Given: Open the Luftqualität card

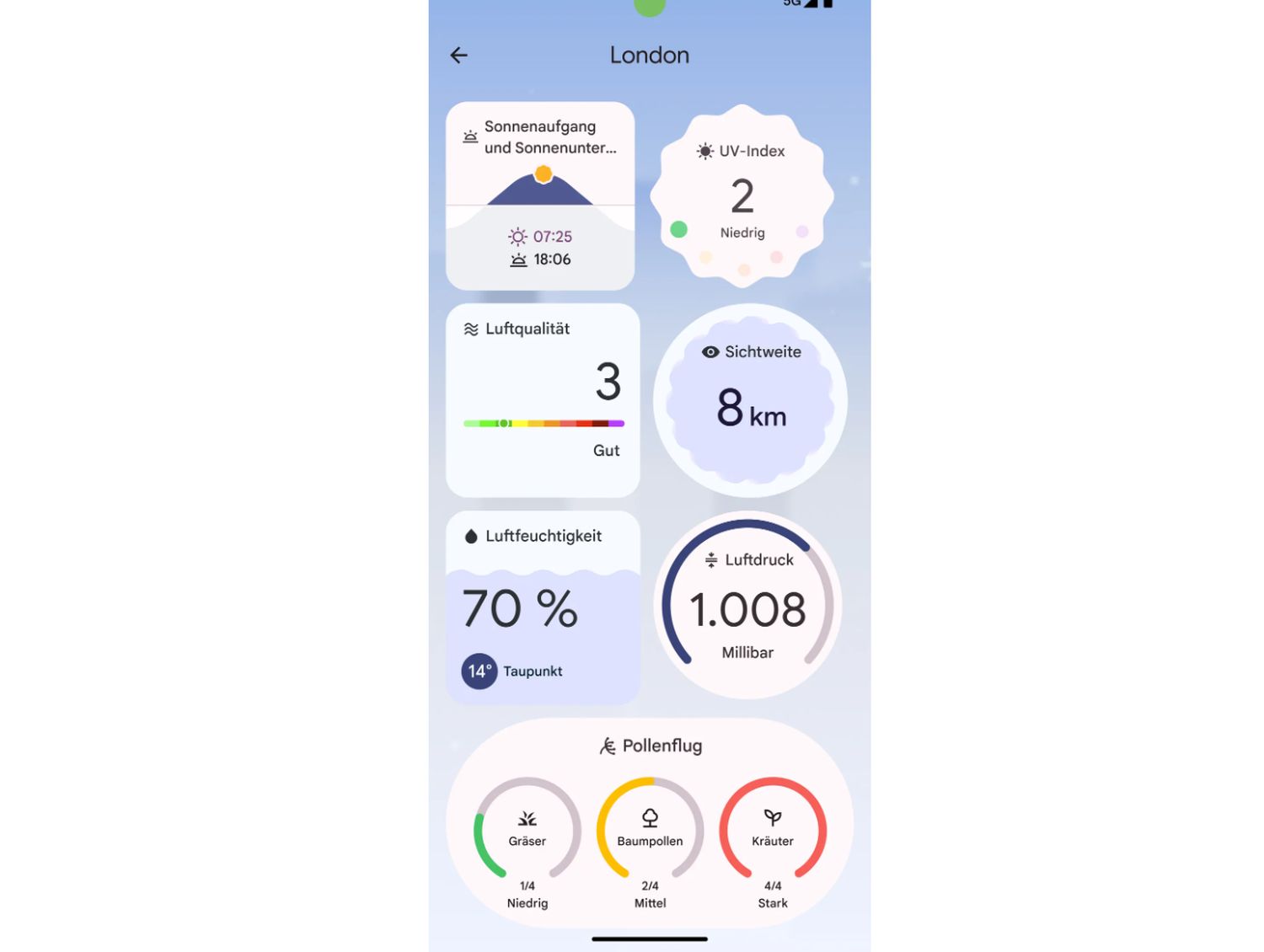Looking at the screenshot, I should click(x=542, y=400).
